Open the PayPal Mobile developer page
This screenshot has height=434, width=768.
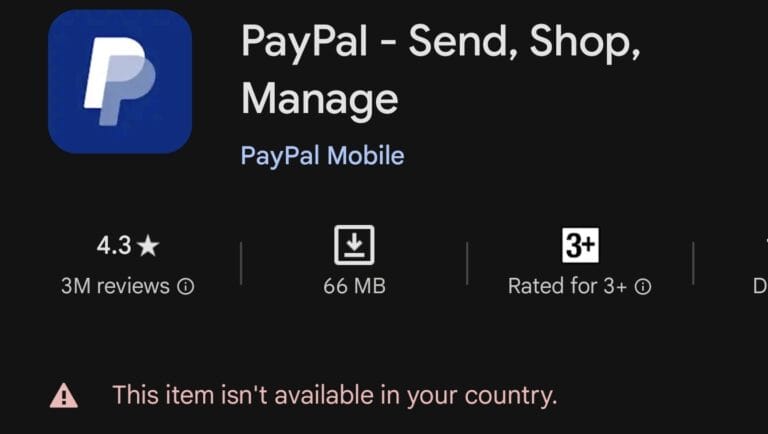coord(322,156)
